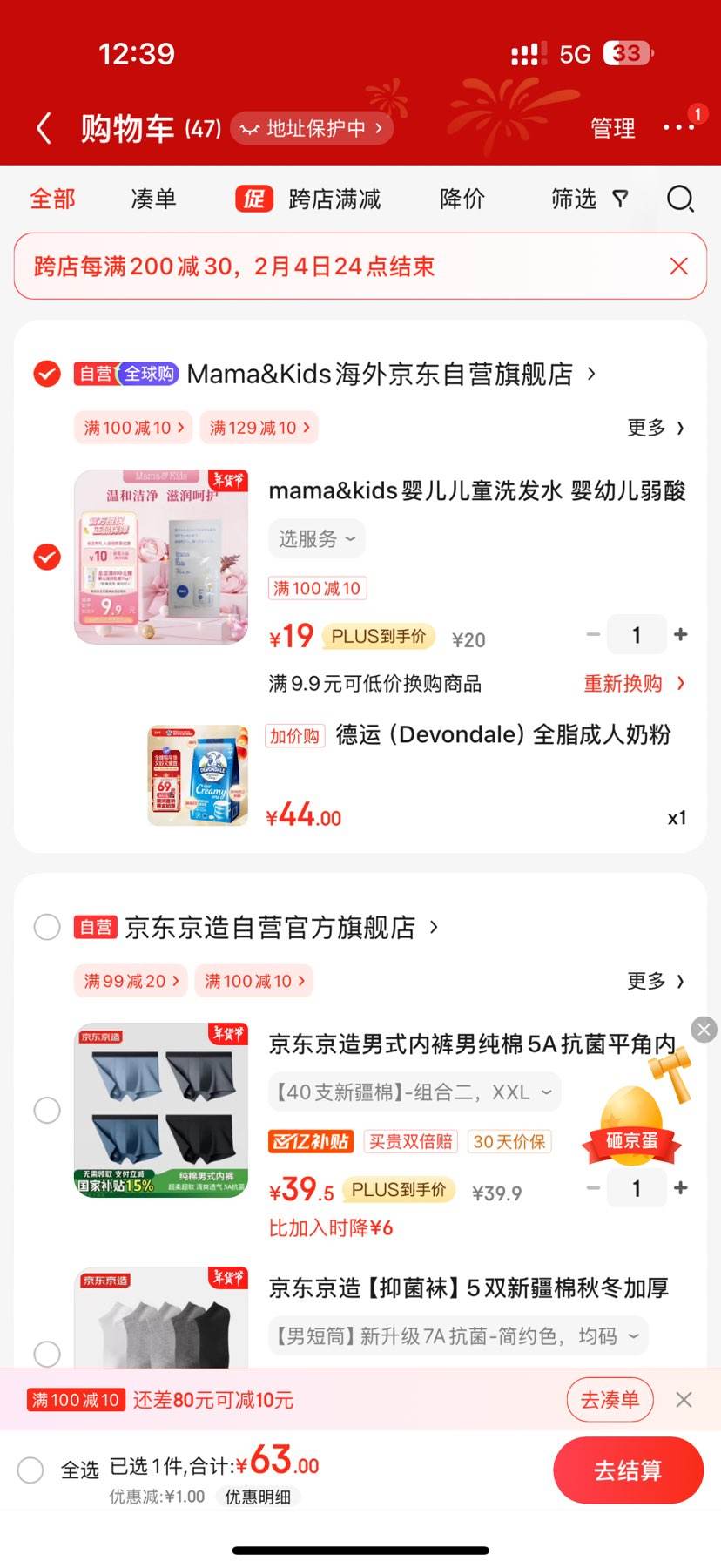Dismiss the cross-store discount banner
Image resolution: width=721 pixels, height=1568 pixels.
(x=678, y=266)
